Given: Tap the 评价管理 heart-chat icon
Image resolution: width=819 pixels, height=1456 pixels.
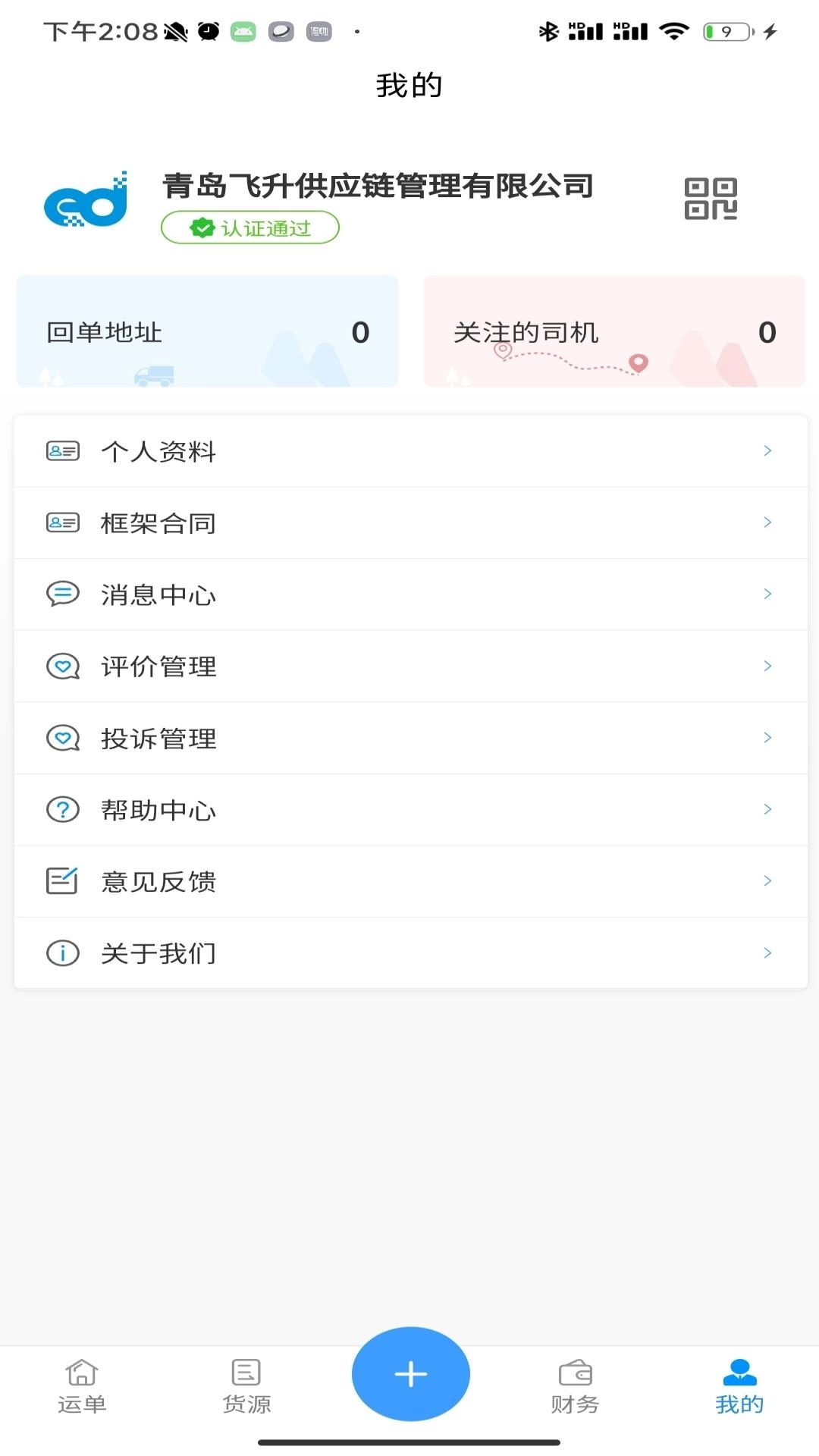Looking at the screenshot, I should tap(63, 666).
